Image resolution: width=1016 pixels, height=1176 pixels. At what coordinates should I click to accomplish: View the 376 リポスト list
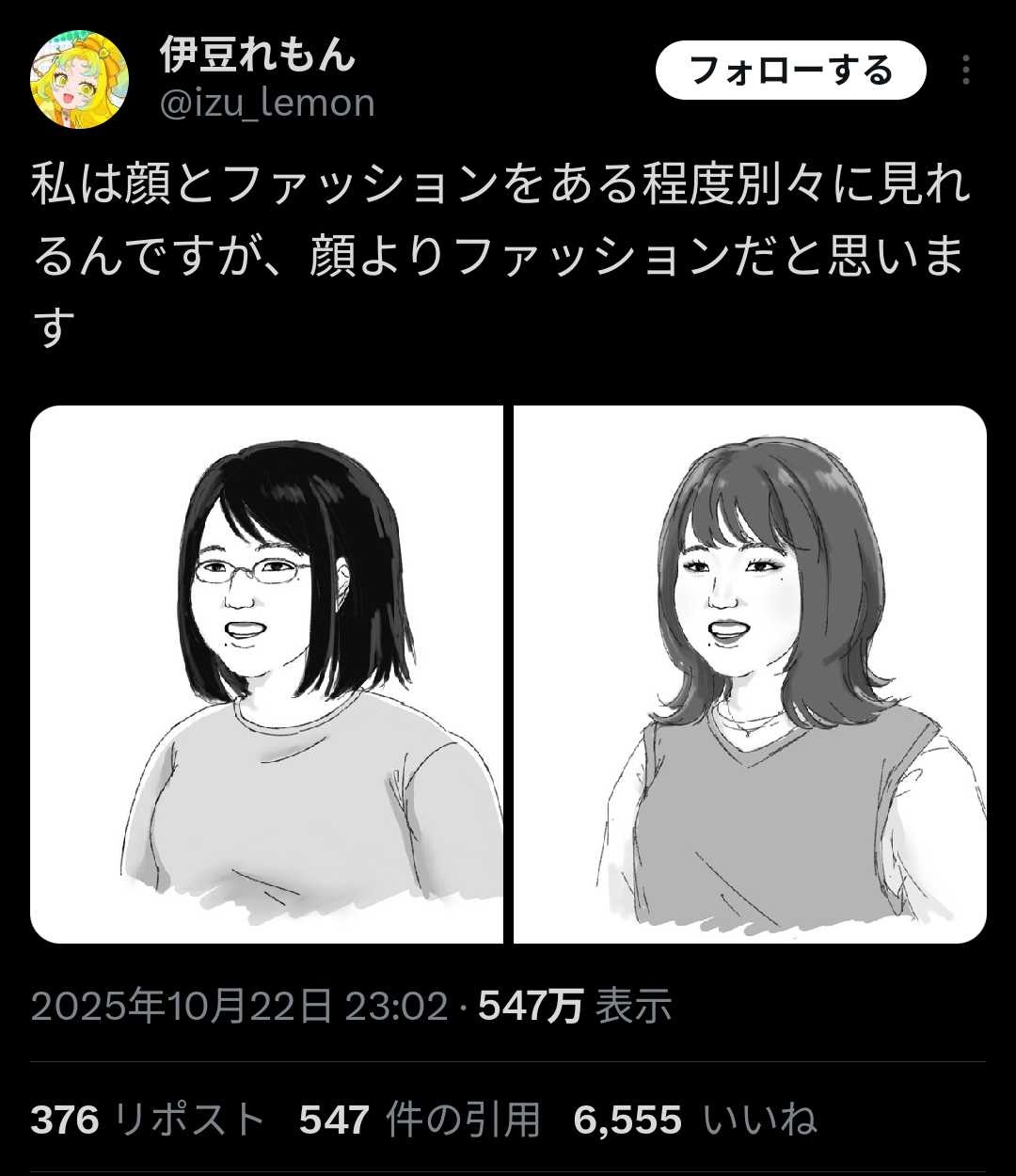pos(148,1120)
